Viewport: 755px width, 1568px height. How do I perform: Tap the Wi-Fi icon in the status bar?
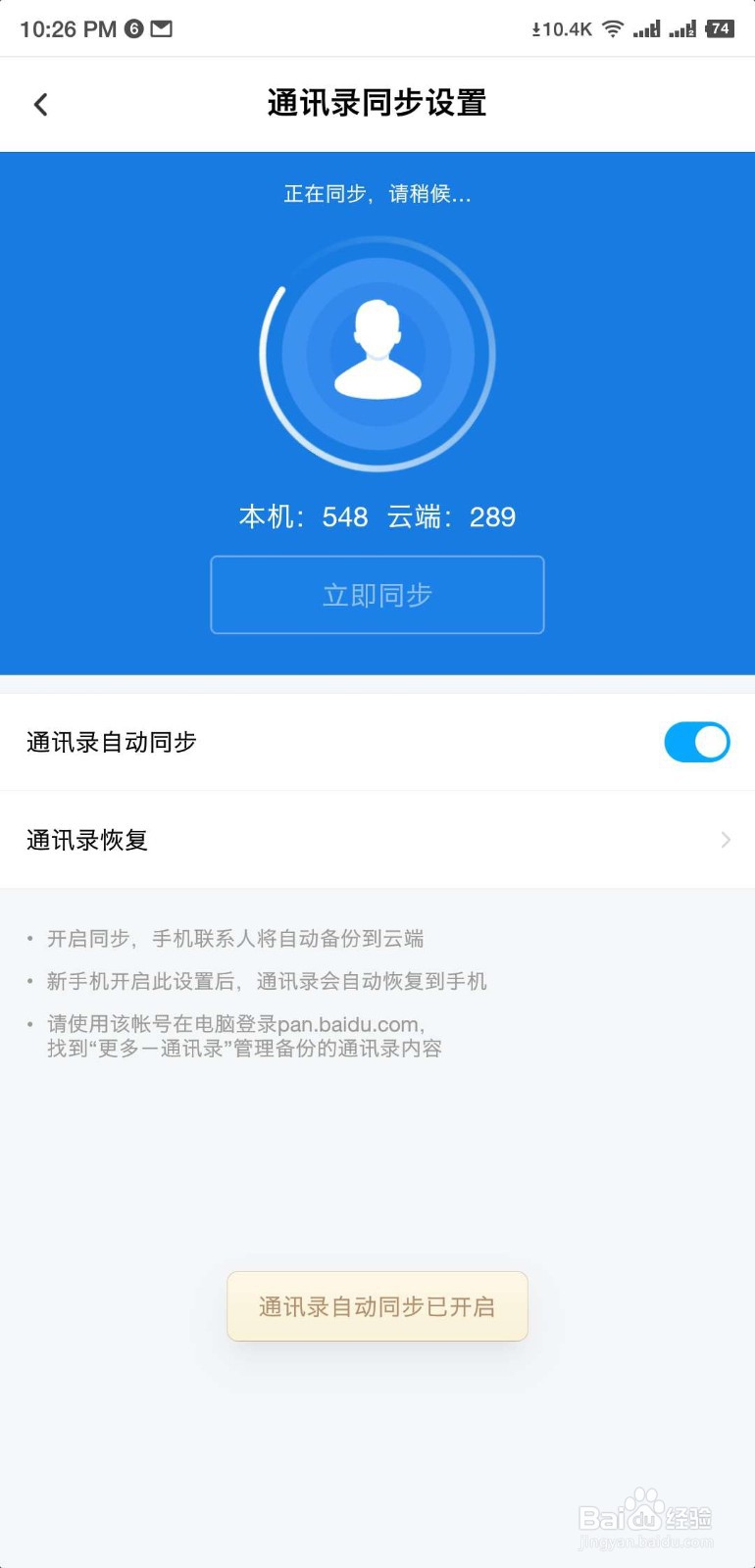tap(613, 27)
